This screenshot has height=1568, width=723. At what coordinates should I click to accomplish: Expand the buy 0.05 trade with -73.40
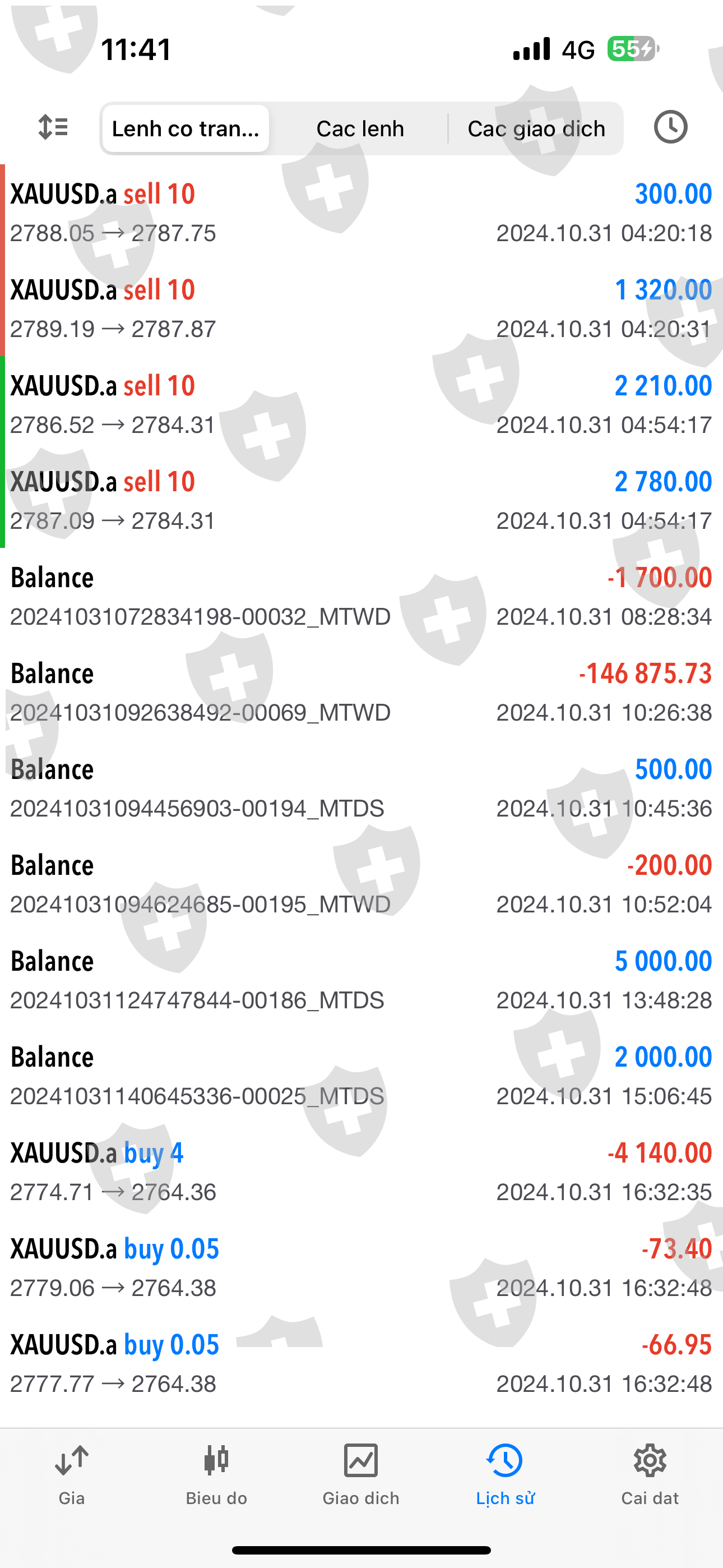coord(361,1267)
